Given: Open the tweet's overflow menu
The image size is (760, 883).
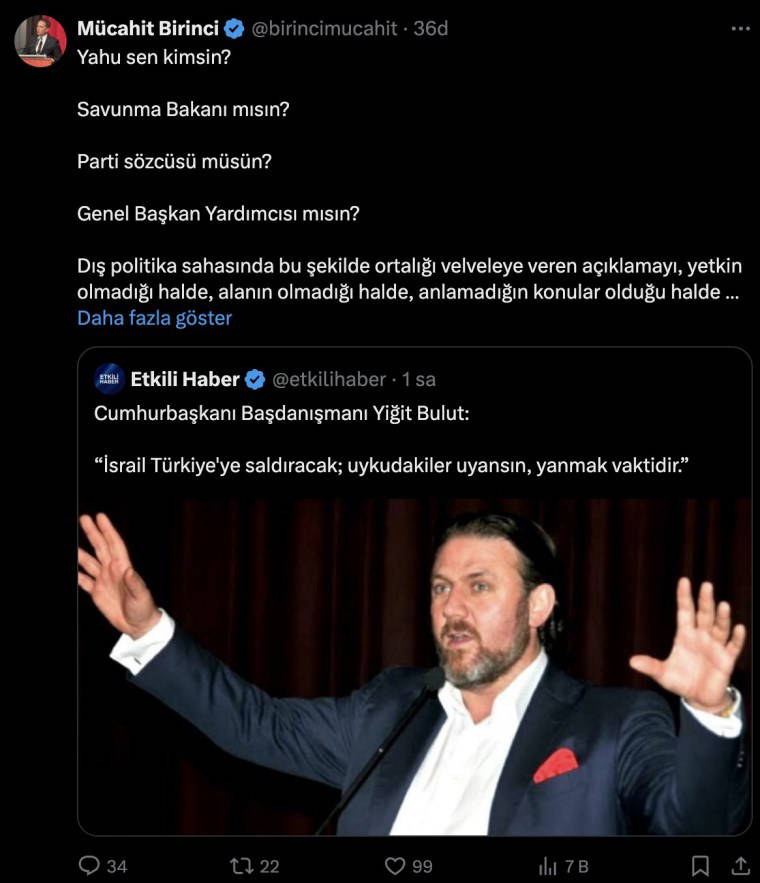Looking at the screenshot, I should click(740, 29).
